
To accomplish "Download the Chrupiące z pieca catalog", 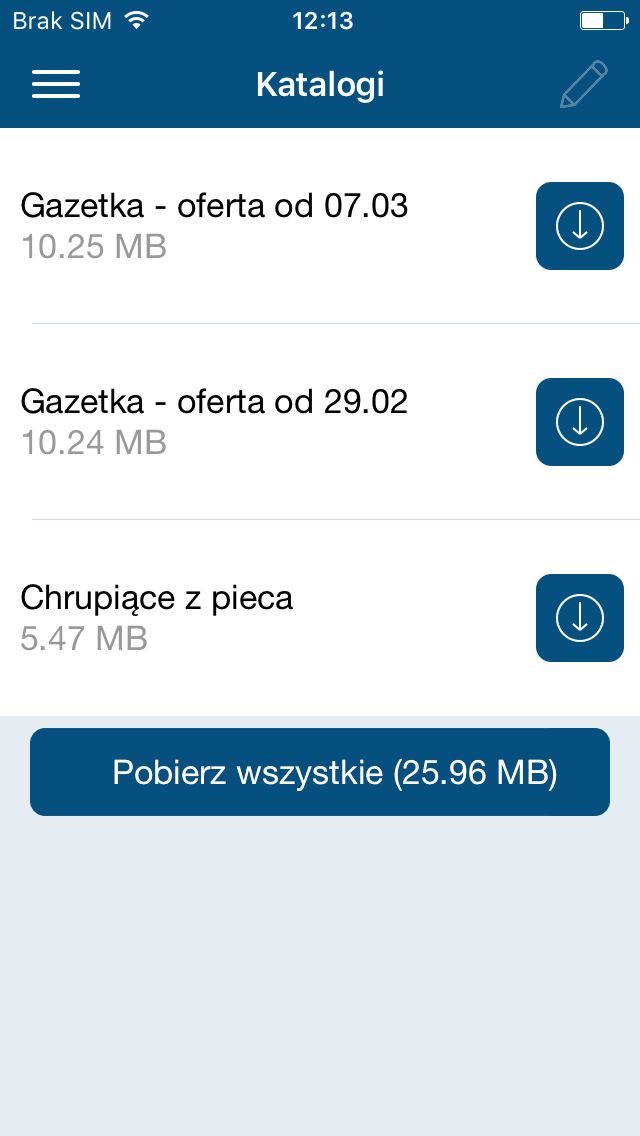I will click(579, 618).
